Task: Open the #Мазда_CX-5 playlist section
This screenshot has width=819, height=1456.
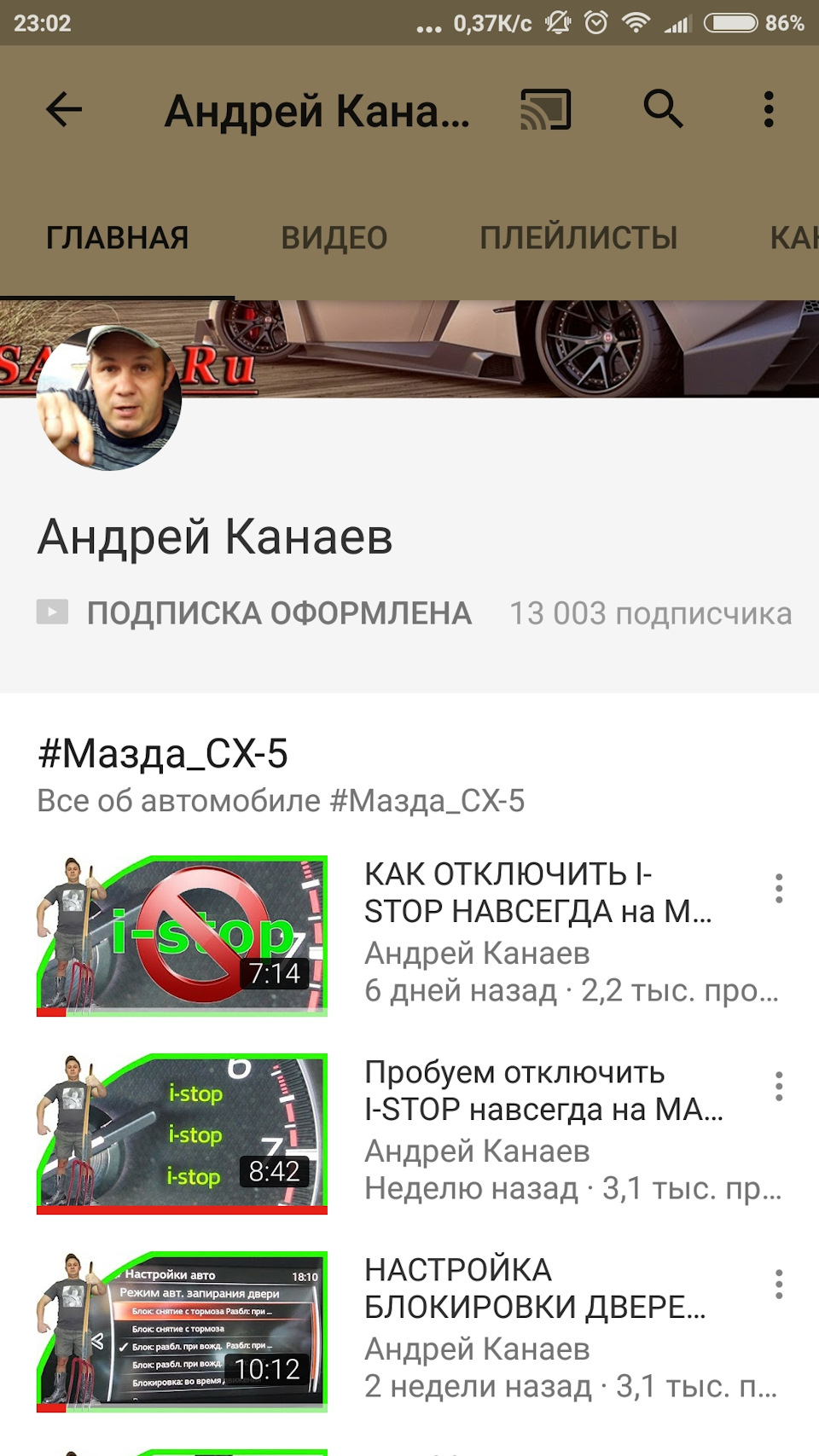Action: click(x=163, y=754)
